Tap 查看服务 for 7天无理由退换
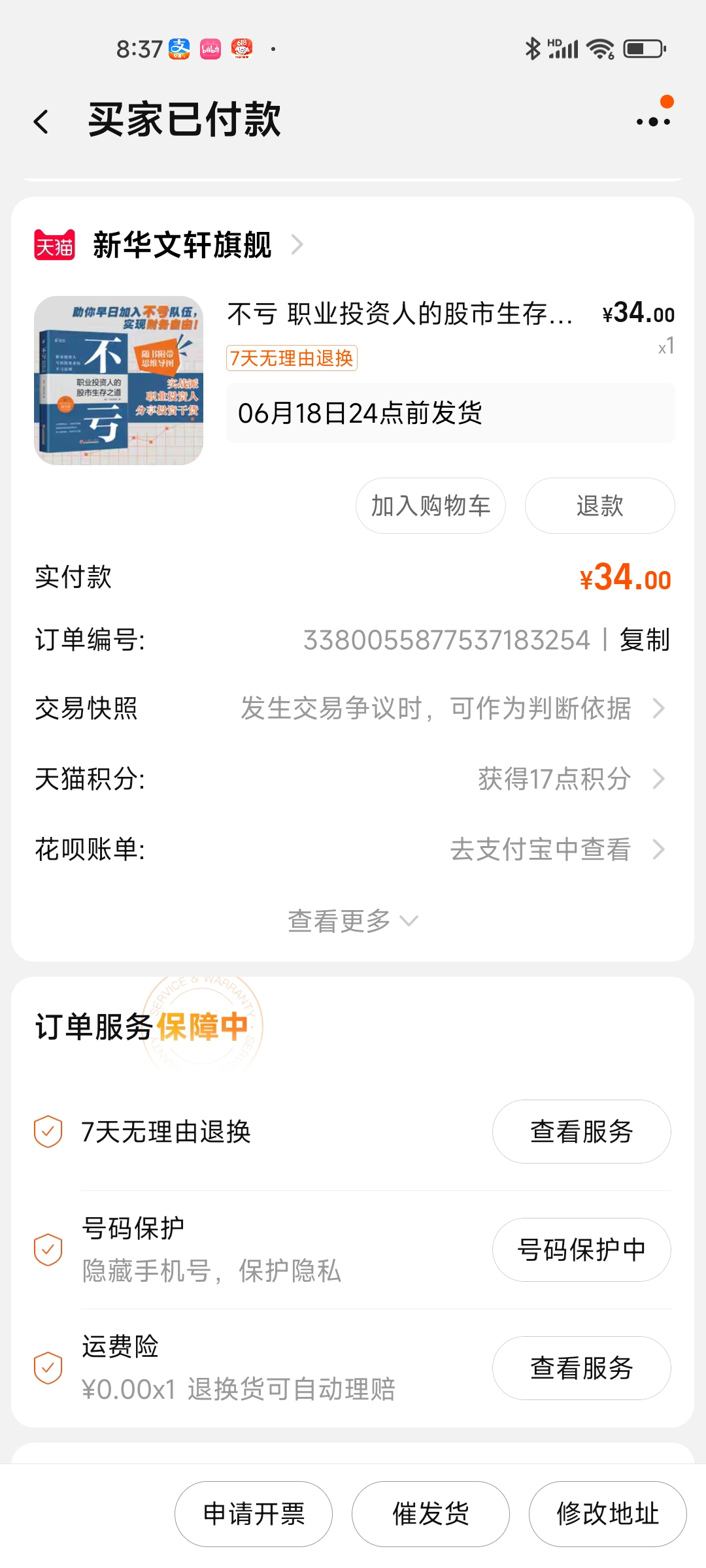The width and height of the screenshot is (706, 1568). [581, 1132]
